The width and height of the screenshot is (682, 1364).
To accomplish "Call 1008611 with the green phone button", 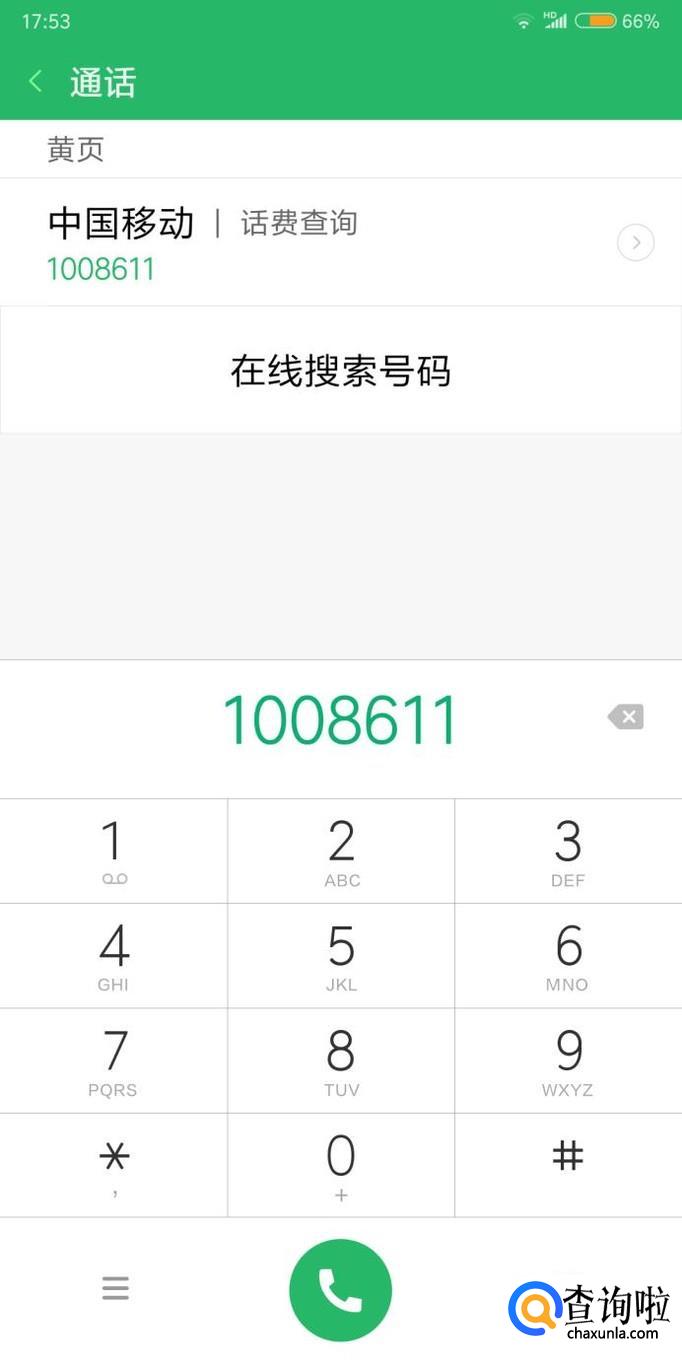I will coord(340,1290).
